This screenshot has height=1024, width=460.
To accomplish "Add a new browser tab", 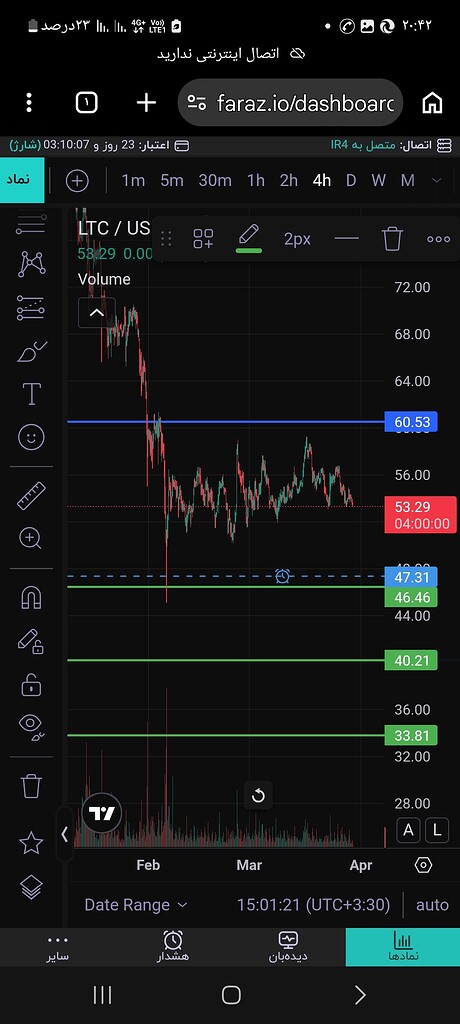I will pyautogui.click(x=146, y=103).
